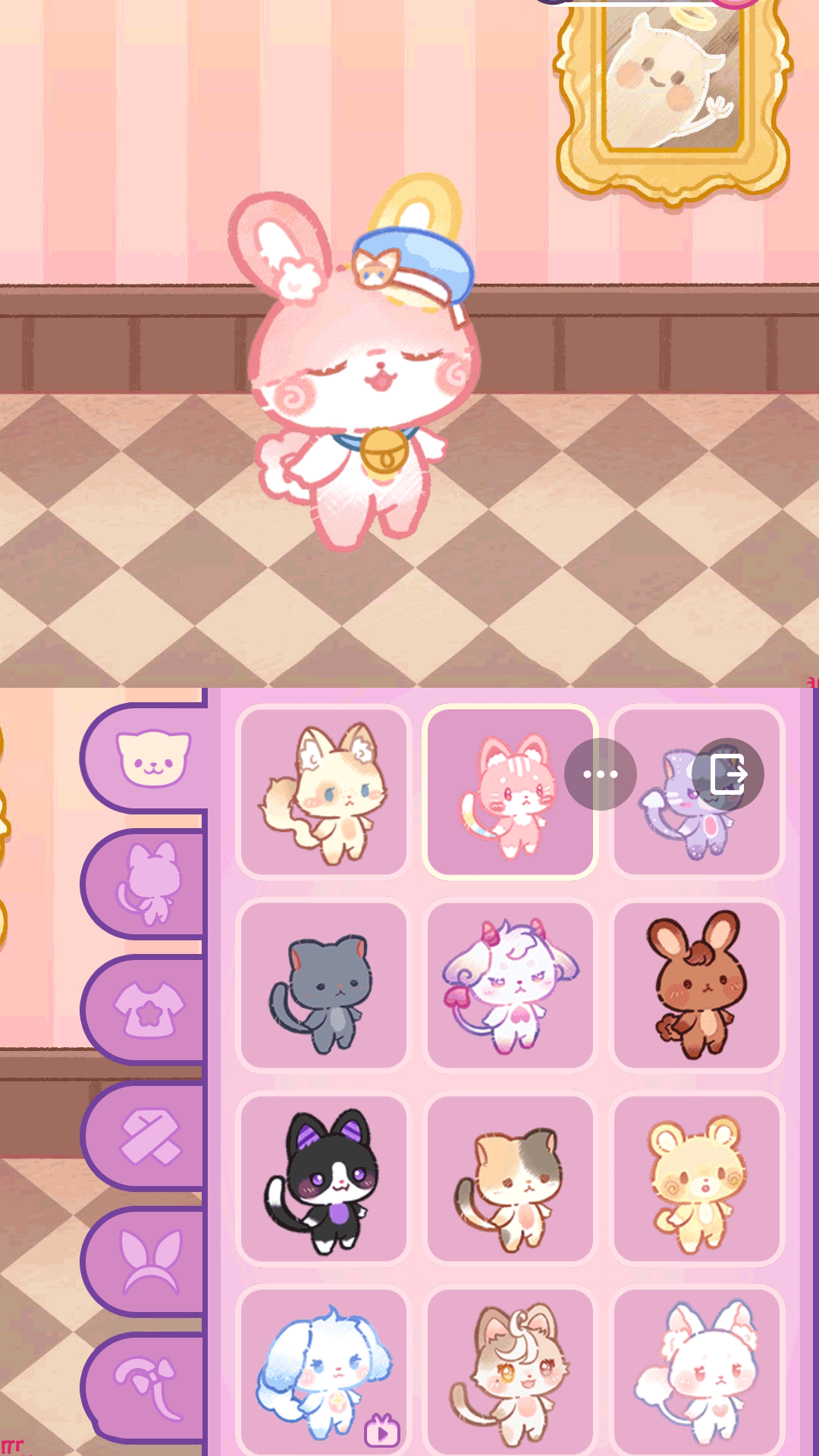Screen dimensions: 819x1456
Task: Tap the exit icon button
Action: pyautogui.click(x=728, y=774)
